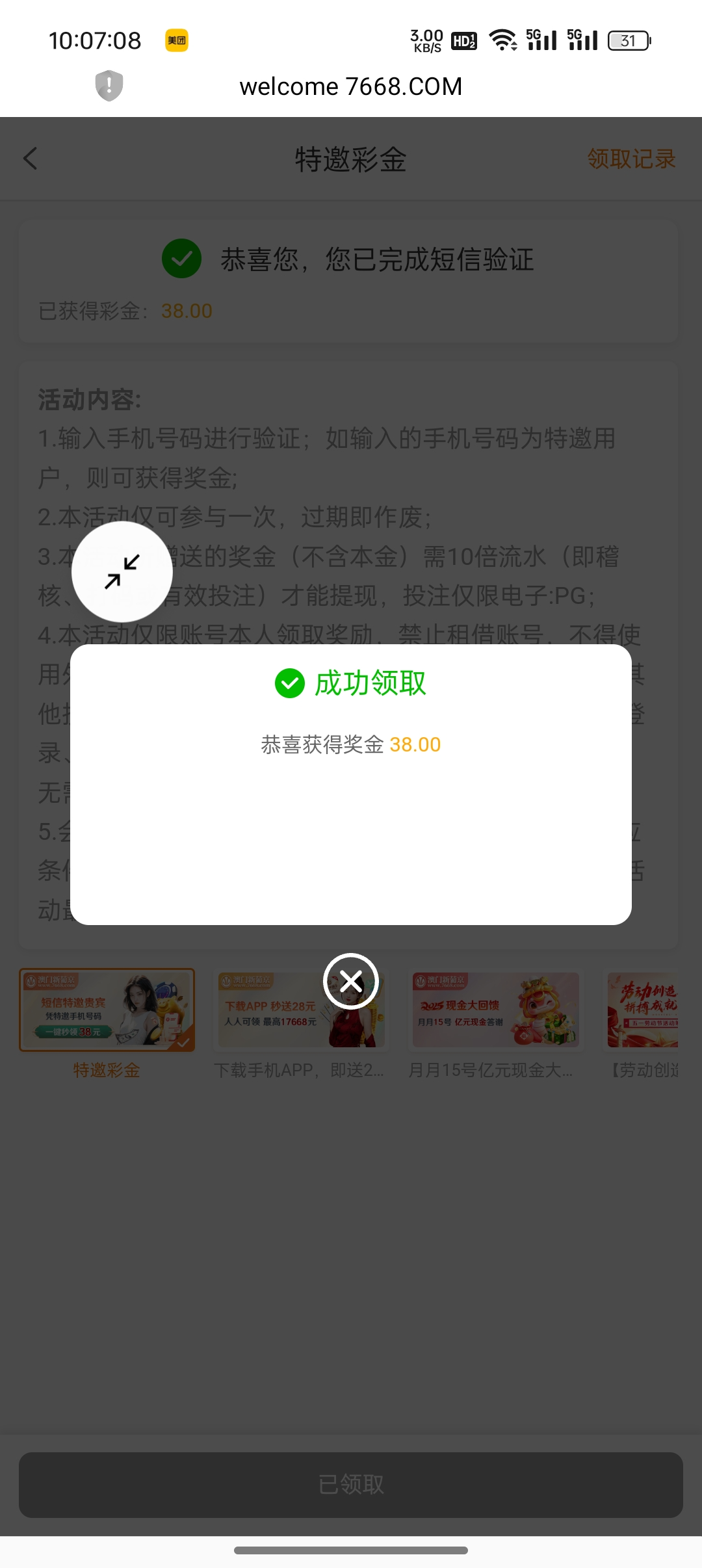
Task: Tap the Meituan icon in the status bar
Action: pyautogui.click(x=175, y=40)
